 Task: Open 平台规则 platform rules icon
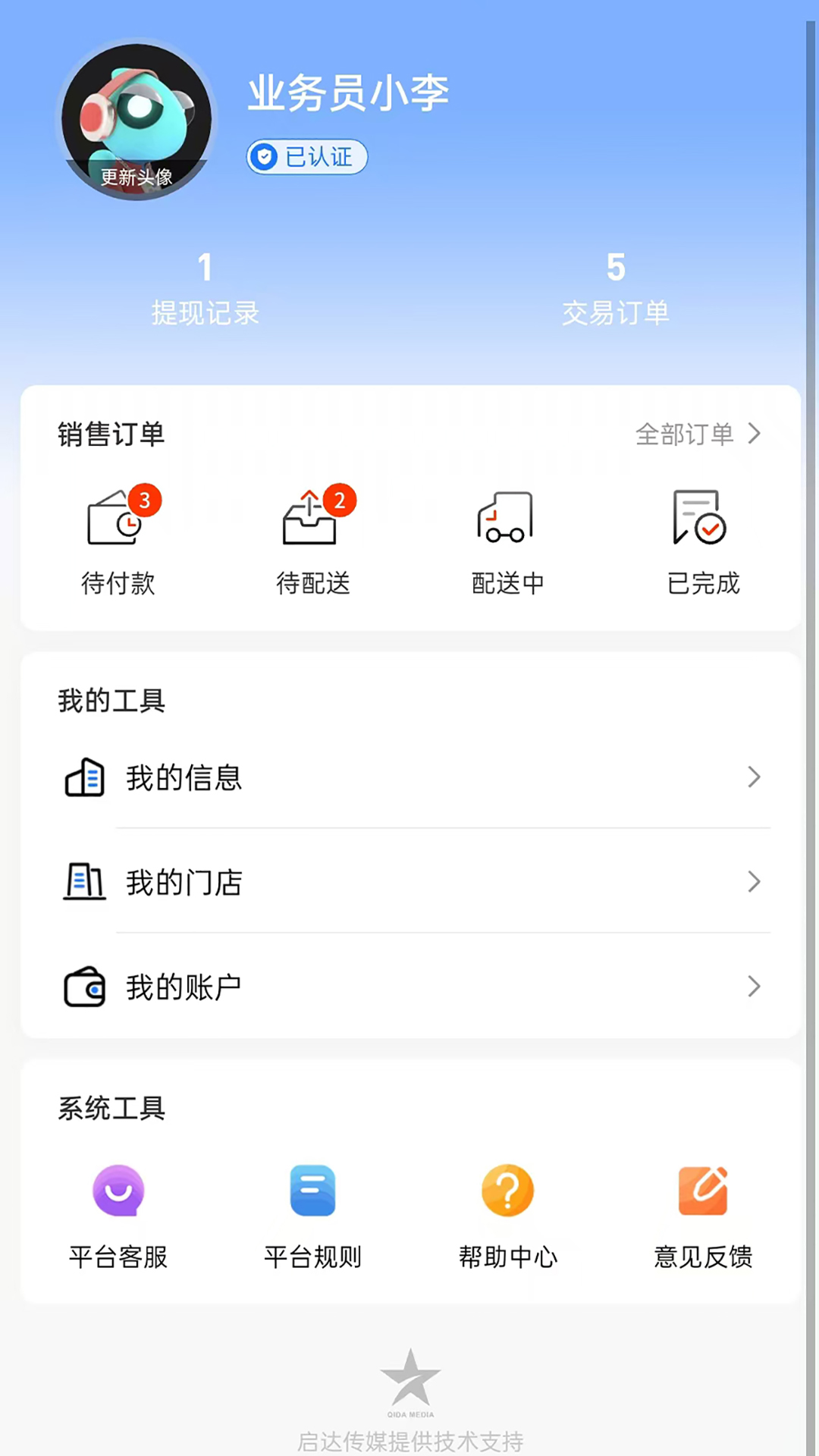click(313, 1191)
